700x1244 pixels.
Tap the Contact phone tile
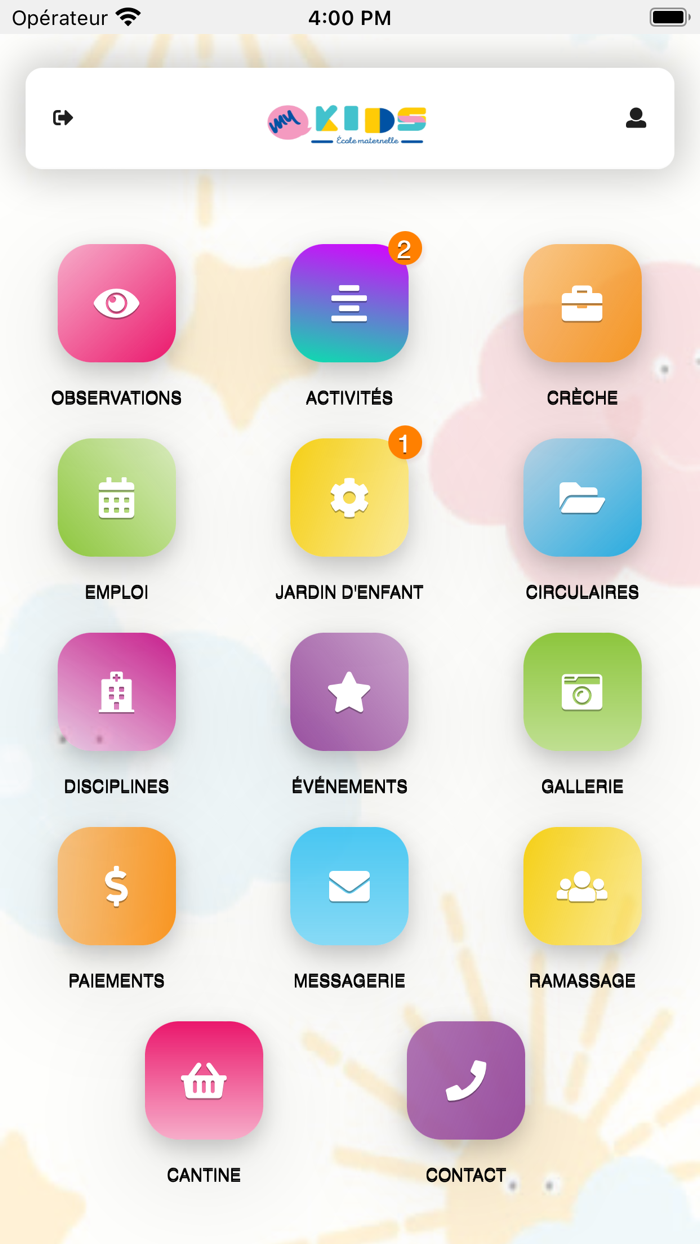466,1080
